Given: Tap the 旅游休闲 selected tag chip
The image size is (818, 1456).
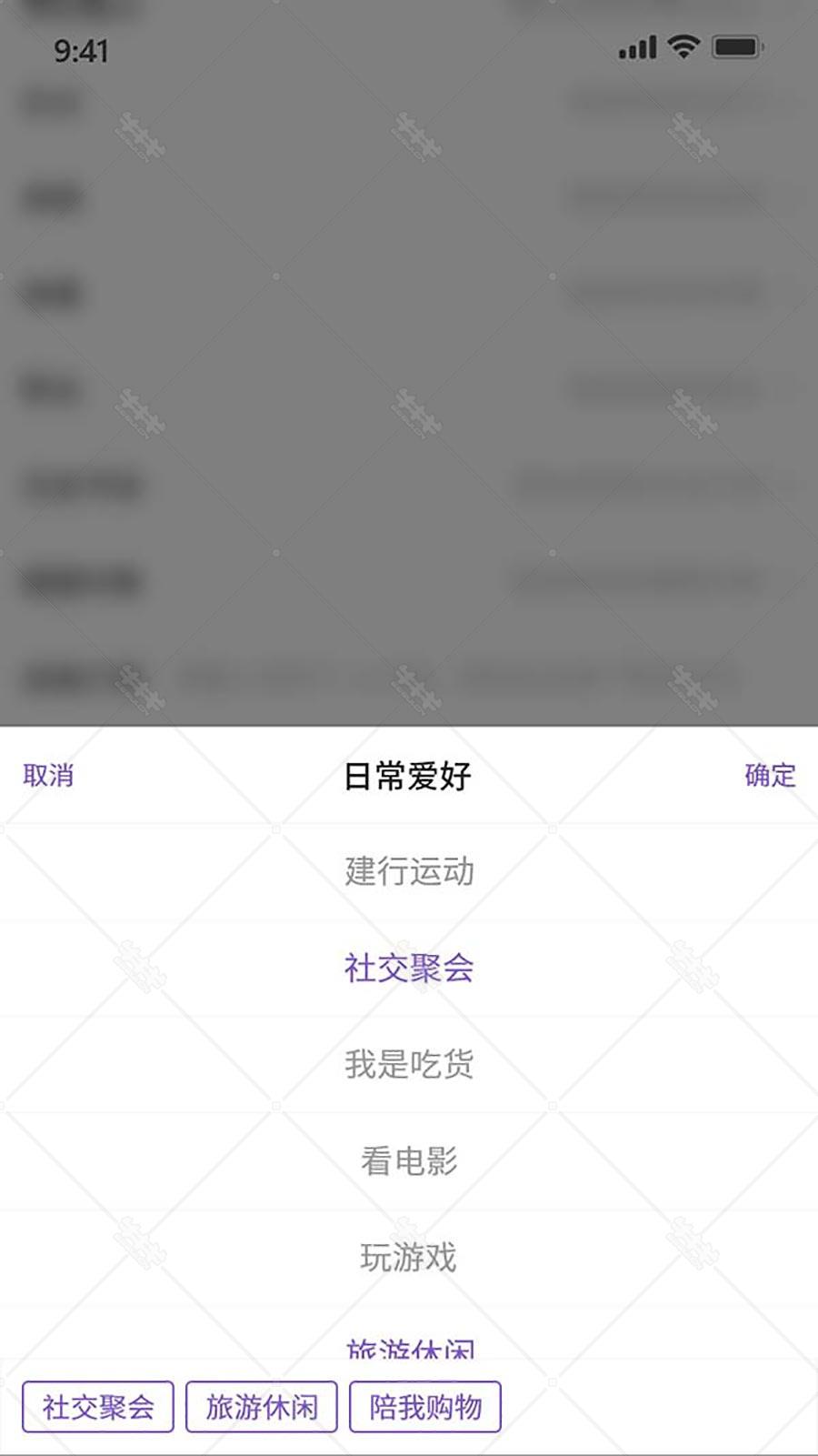Looking at the screenshot, I should [262, 1407].
